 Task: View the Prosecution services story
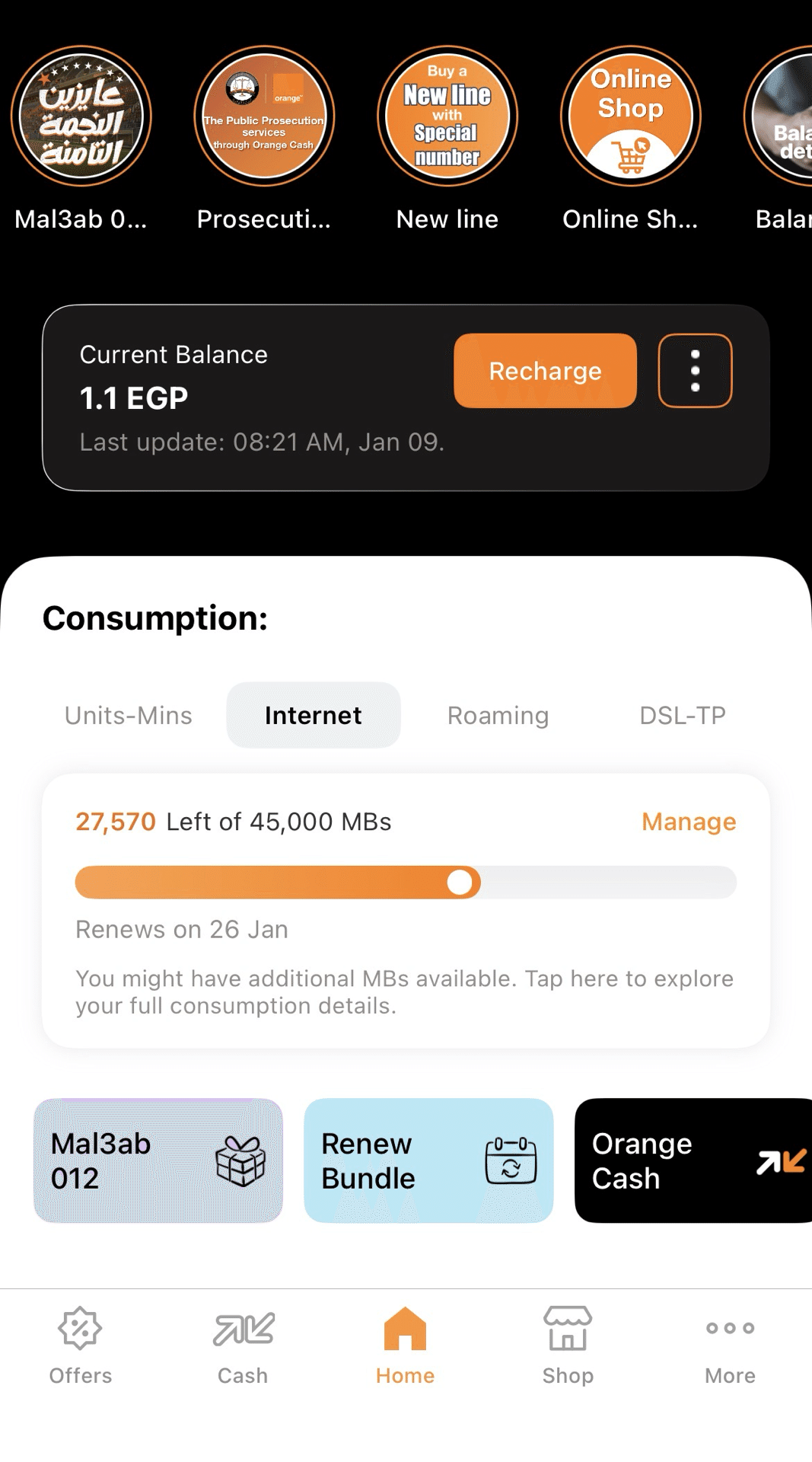264,117
